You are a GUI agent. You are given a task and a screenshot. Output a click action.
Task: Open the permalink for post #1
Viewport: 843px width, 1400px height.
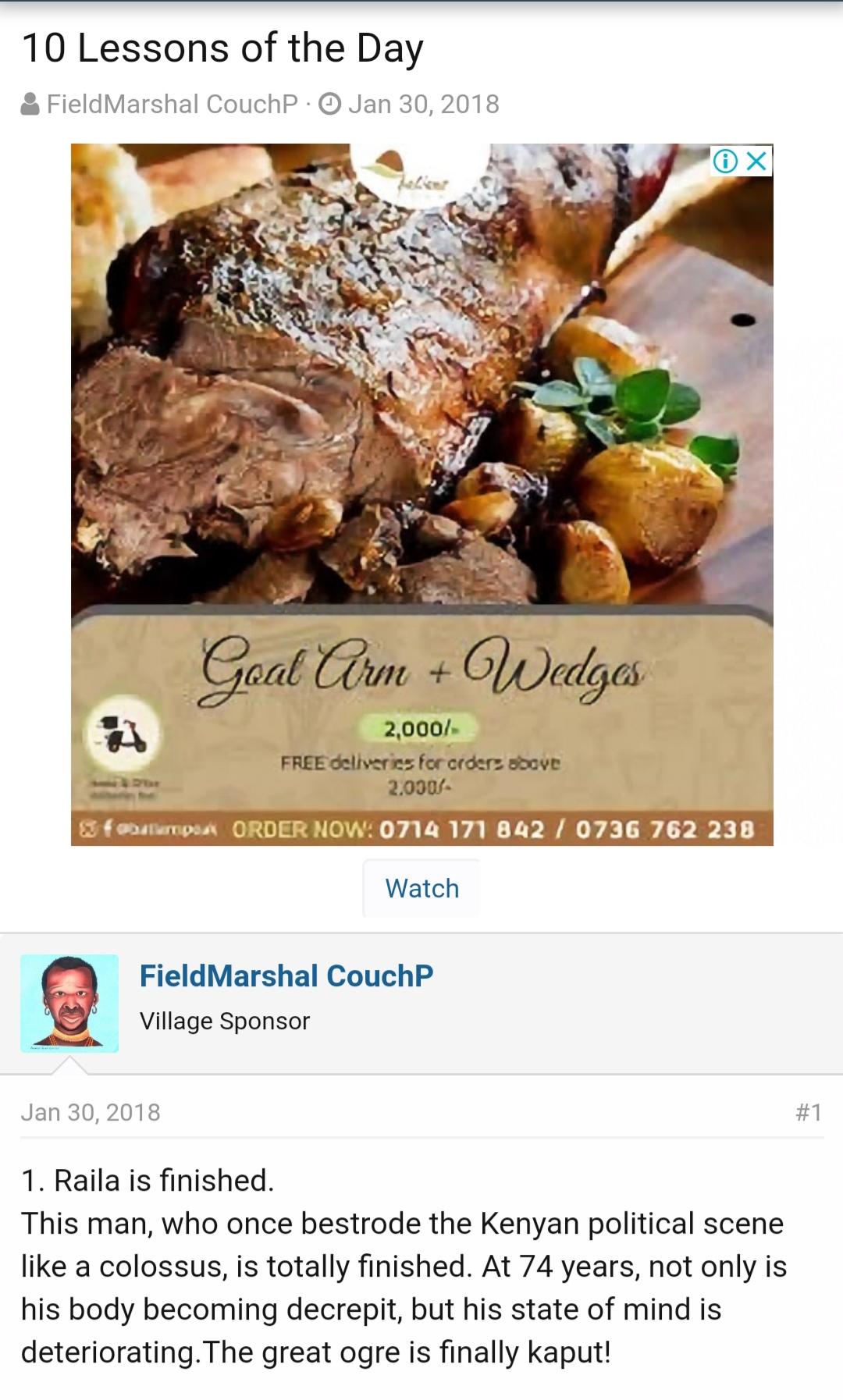click(808, 1112)
